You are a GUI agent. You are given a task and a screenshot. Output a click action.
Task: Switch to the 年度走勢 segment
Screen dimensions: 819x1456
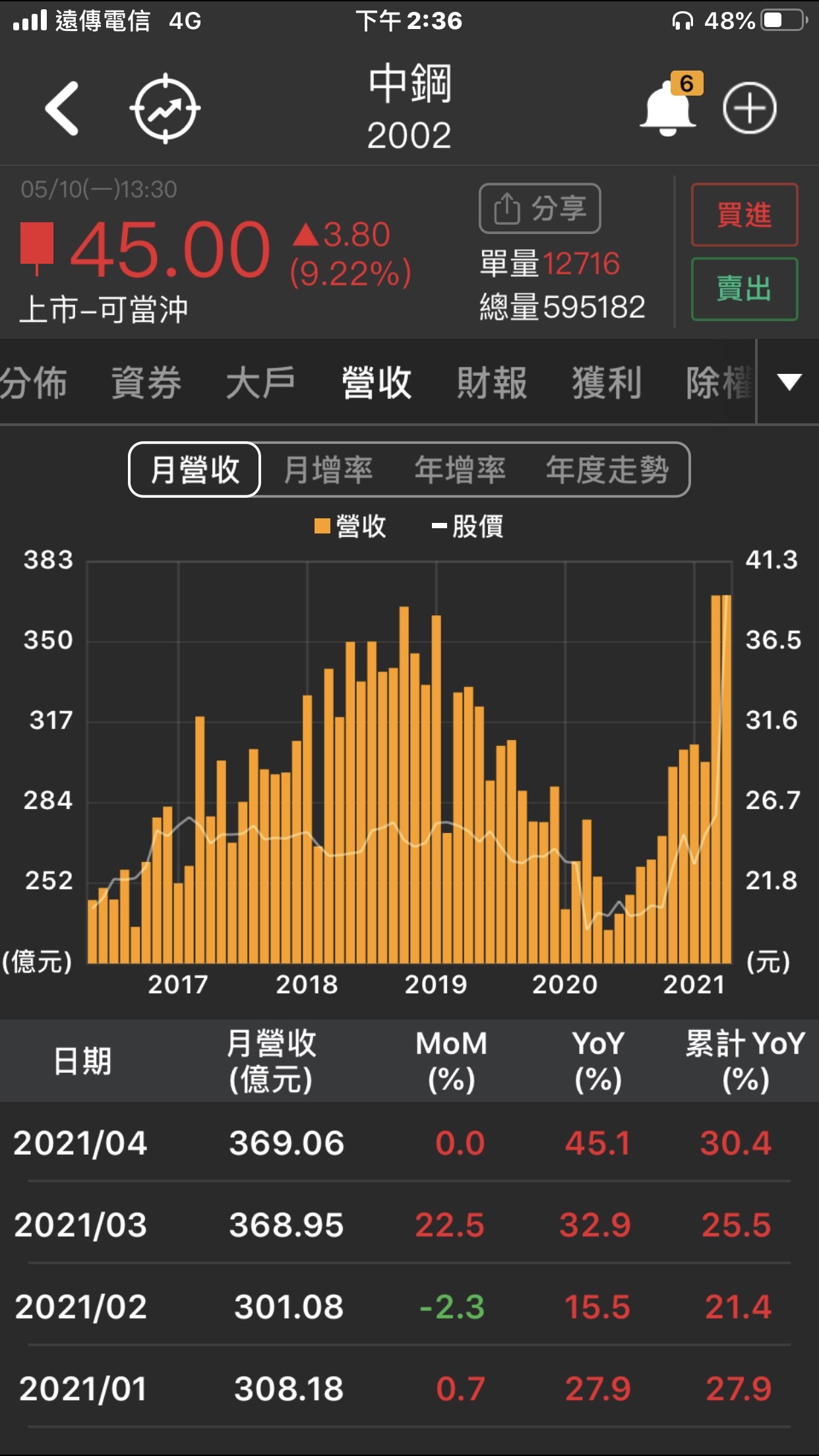pyautogui.click(x=607, y=470)
